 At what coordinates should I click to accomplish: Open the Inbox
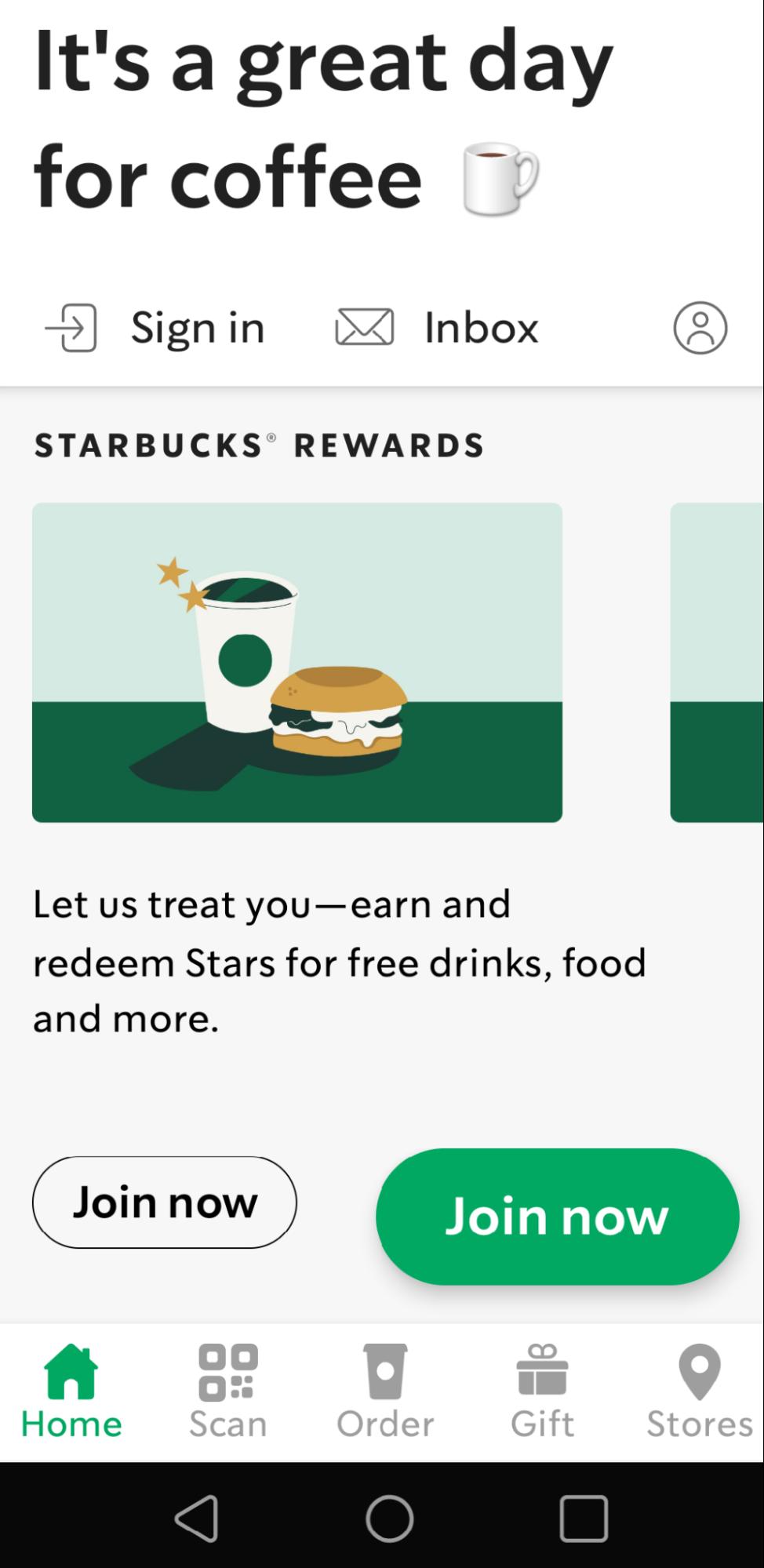click(438, 328)
